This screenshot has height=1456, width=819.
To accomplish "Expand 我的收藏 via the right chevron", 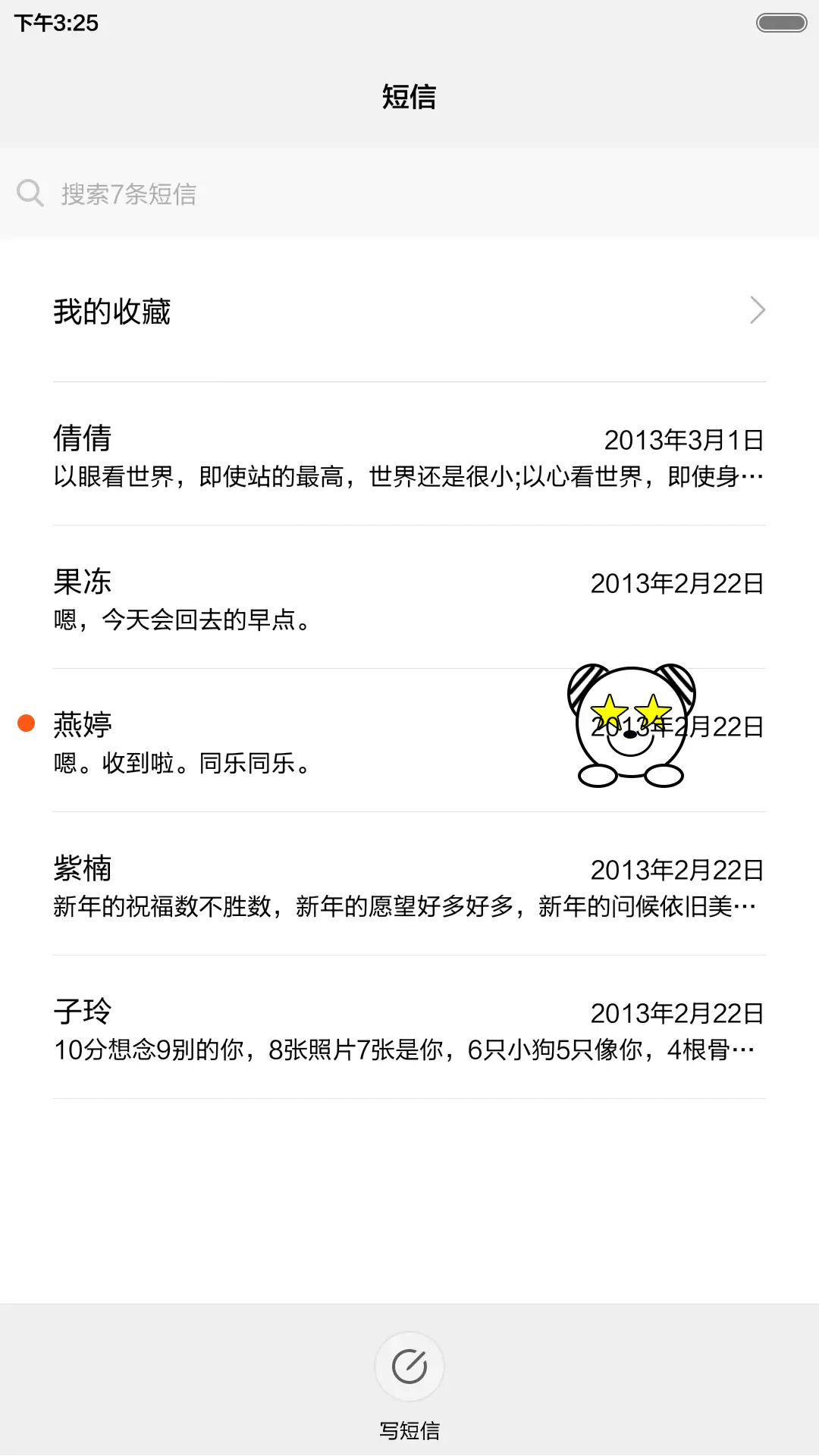I will 756,311.
